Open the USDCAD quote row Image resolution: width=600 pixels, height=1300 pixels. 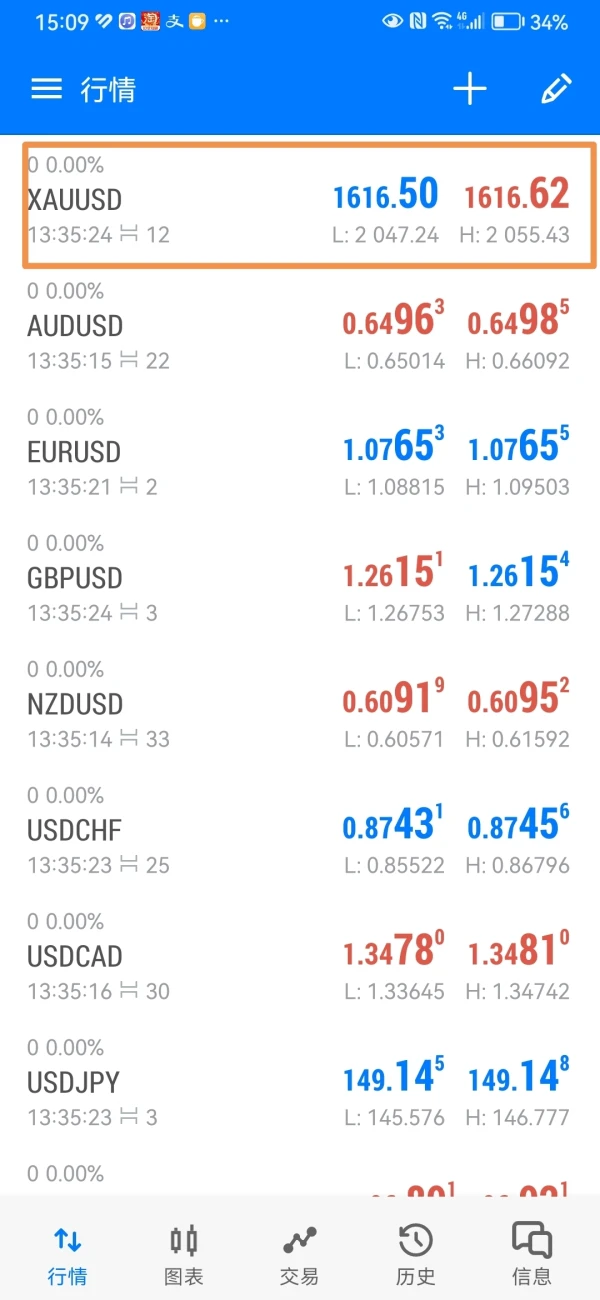tap(300, 958)
